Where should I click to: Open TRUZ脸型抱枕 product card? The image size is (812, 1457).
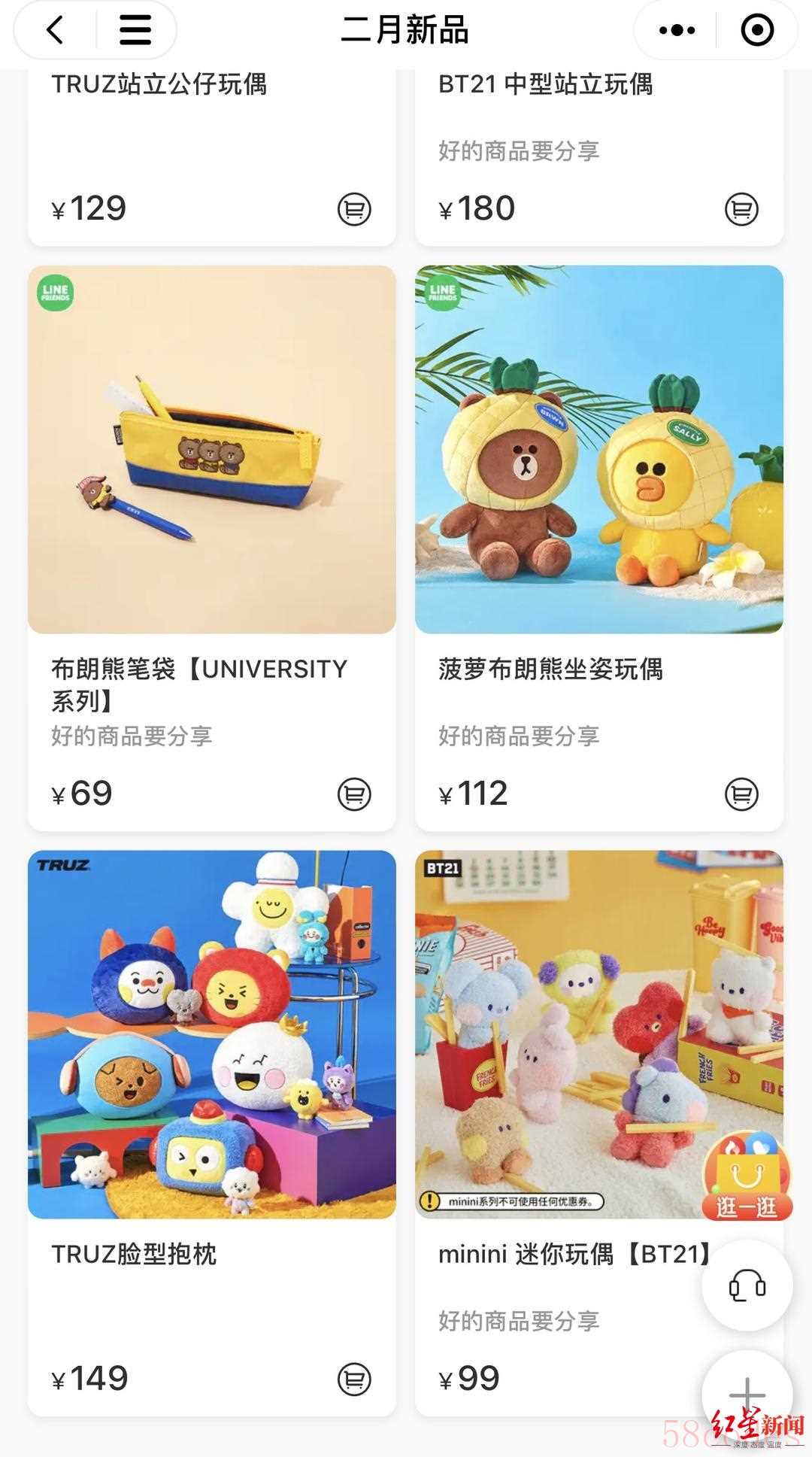tap(212, 1034)
